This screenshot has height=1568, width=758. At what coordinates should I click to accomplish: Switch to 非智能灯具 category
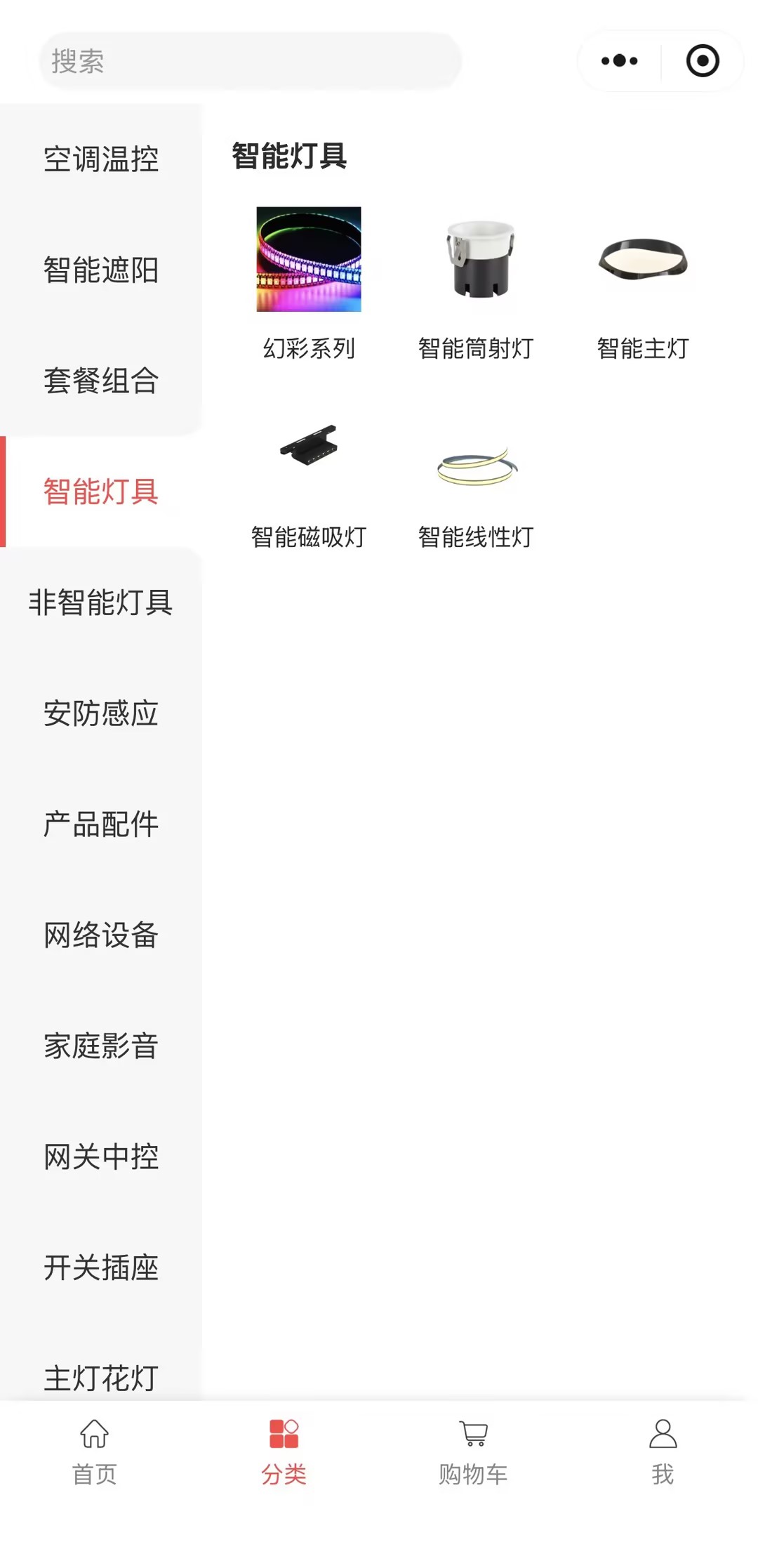(x=101, y=602)
